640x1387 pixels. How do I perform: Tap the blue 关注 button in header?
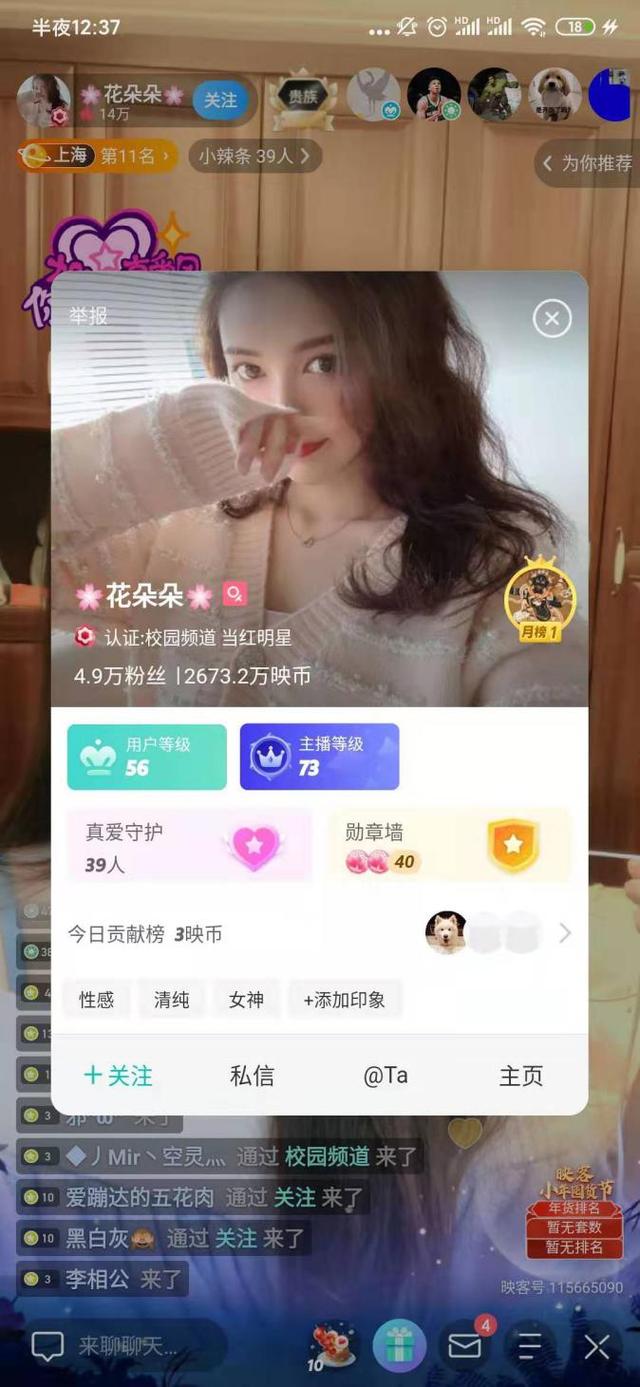tap(220, 100)
